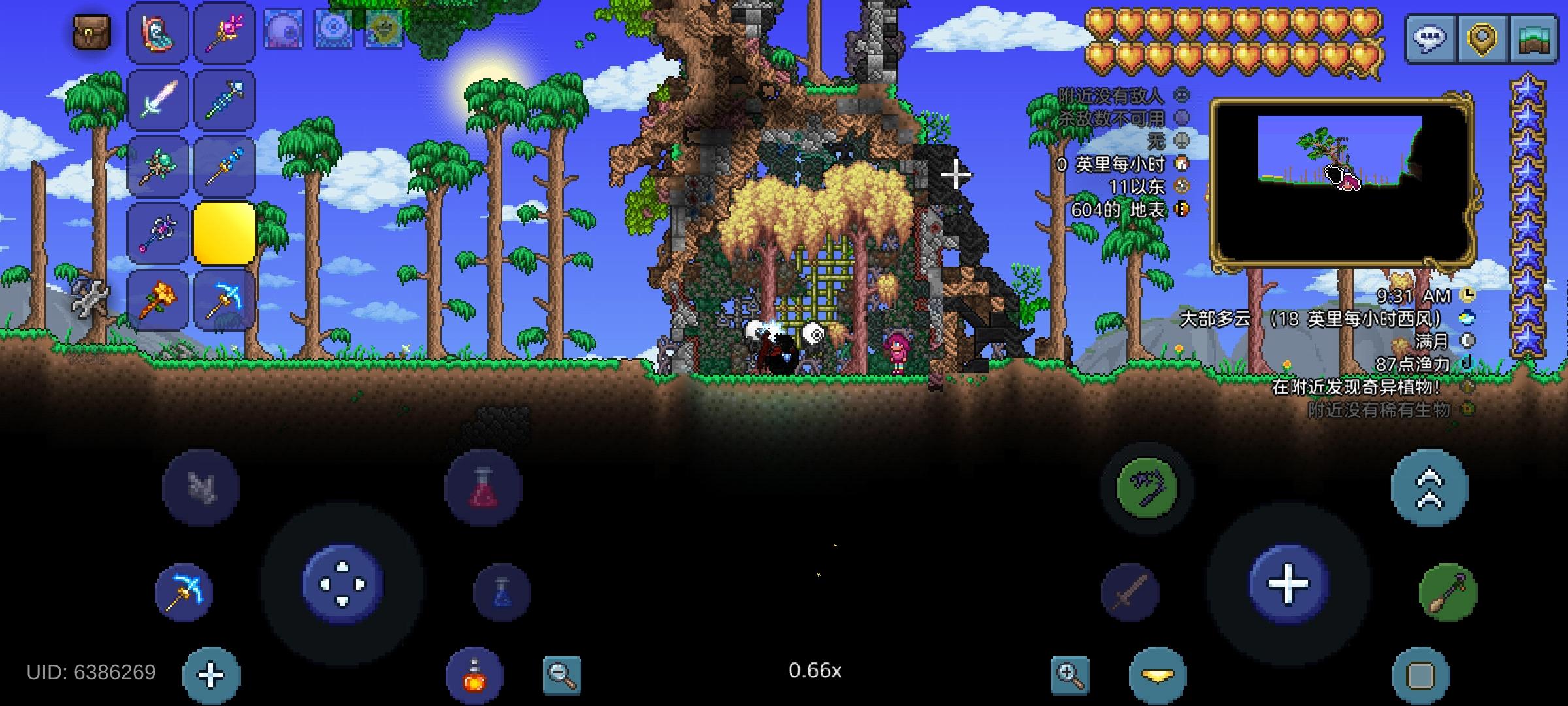Select the highlighted yellow hotbar slot
Image resolution: width=1568 pixels, height=706 pixels.
[x=224, y=233]
